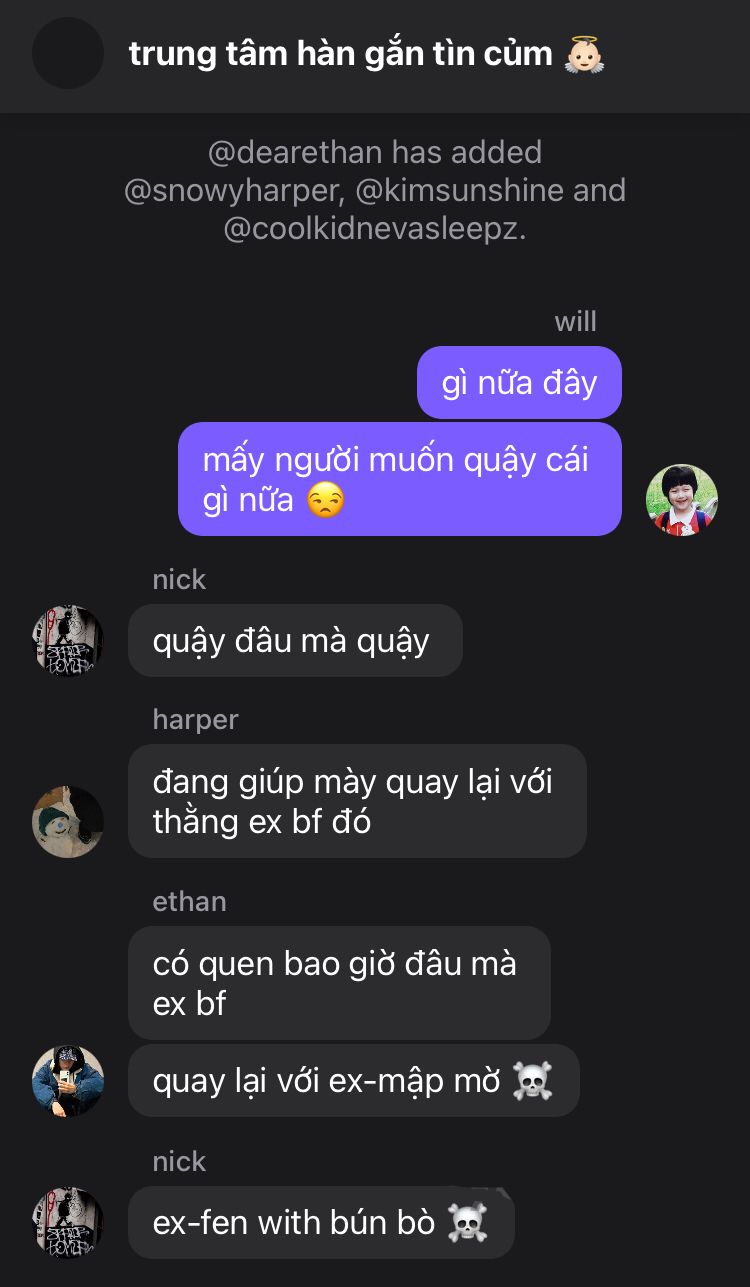
Task: Tap the group avatar in the header
Action: pos(68,54)
